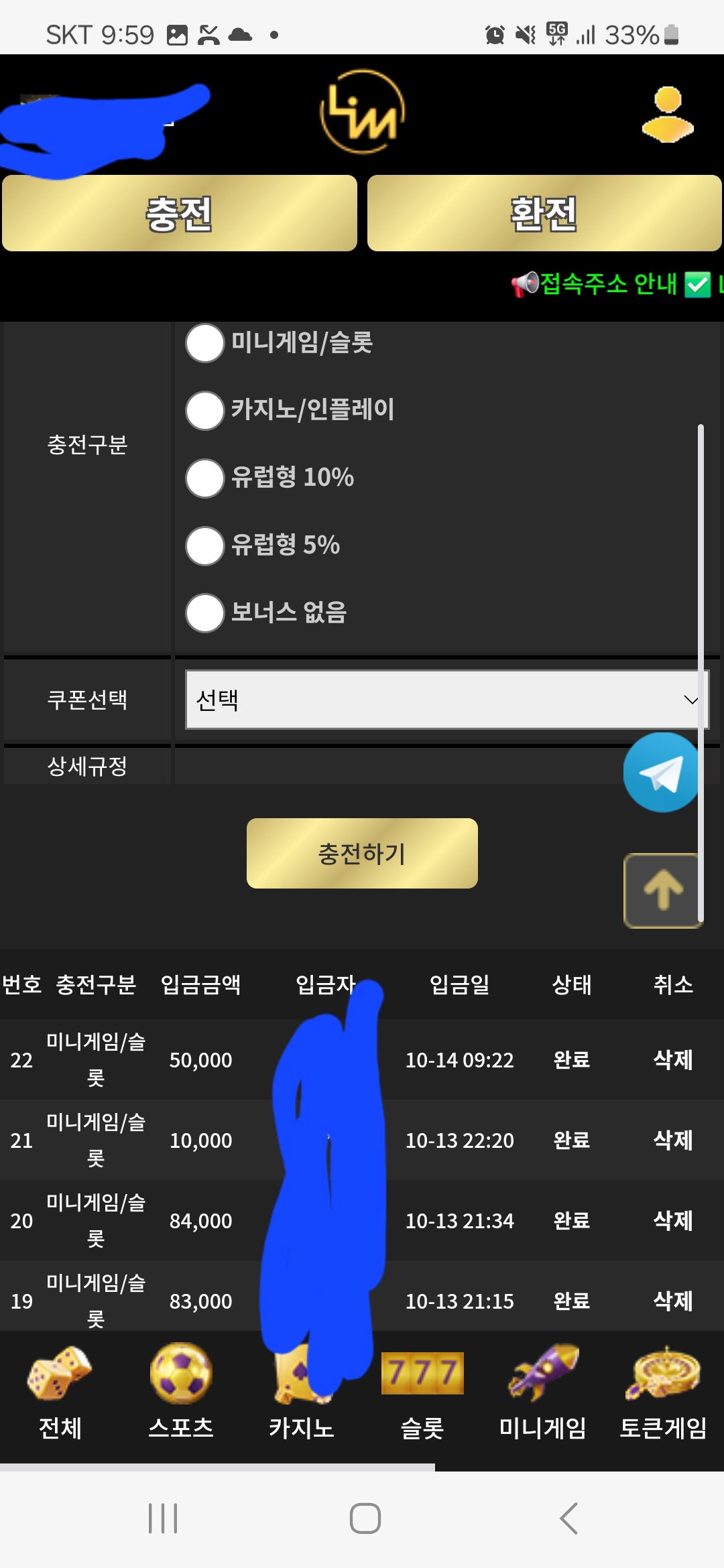Select the 카지노/인플레이 radio option
Image resolution: width=724 pixels, height=1568 pixels.
[205, 411]
